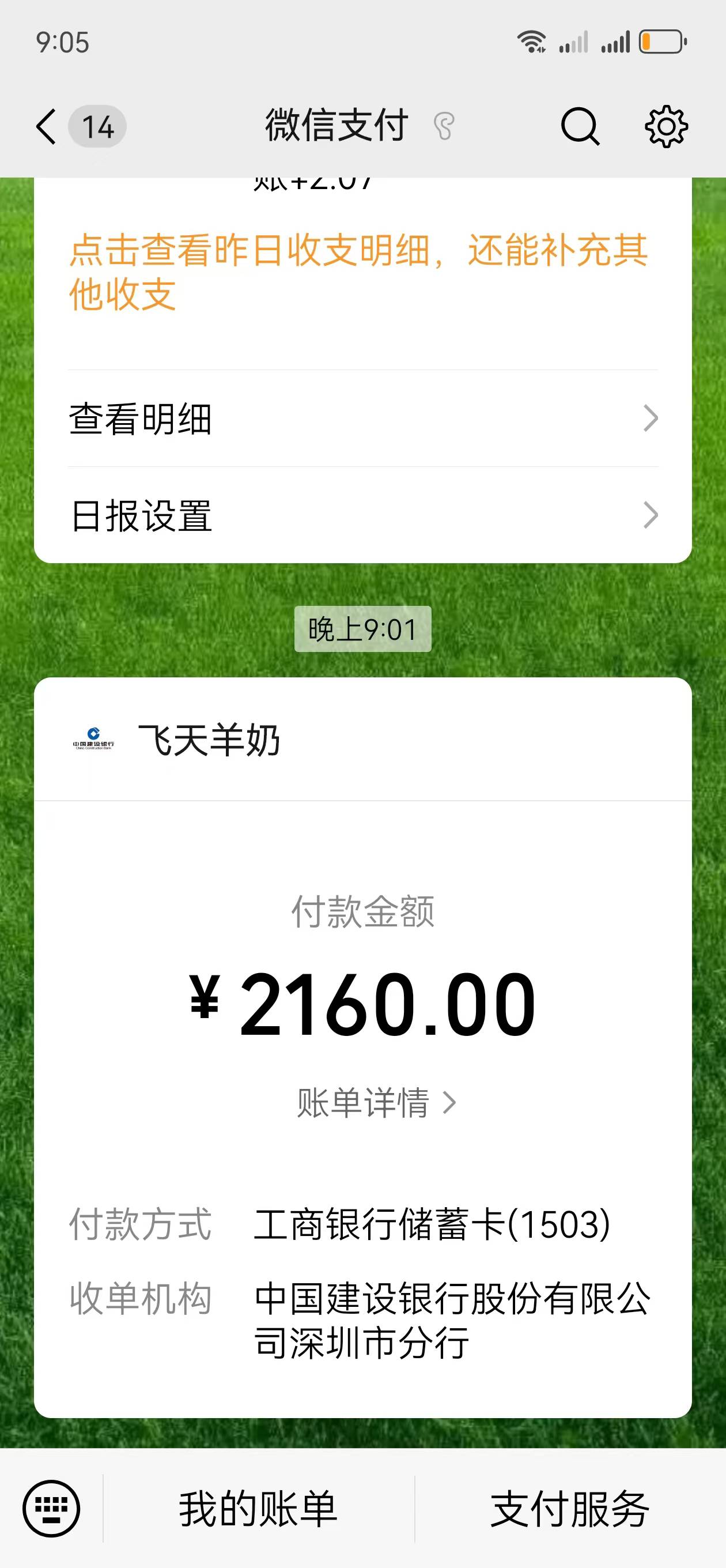This screenshot has height=1568, width=726.
Task: Open 查看明细 row
Action: 362,419
